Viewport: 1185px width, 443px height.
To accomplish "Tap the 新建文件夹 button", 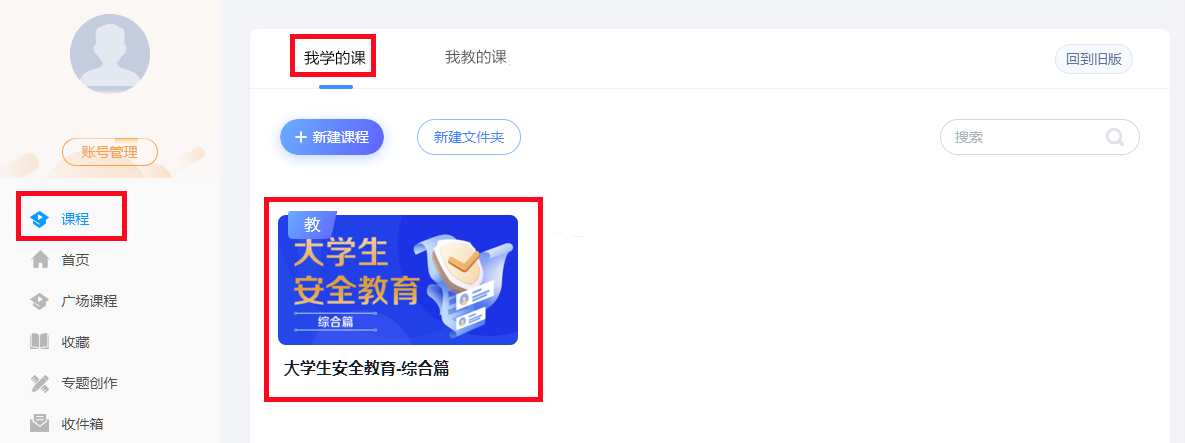I will 468,137.
